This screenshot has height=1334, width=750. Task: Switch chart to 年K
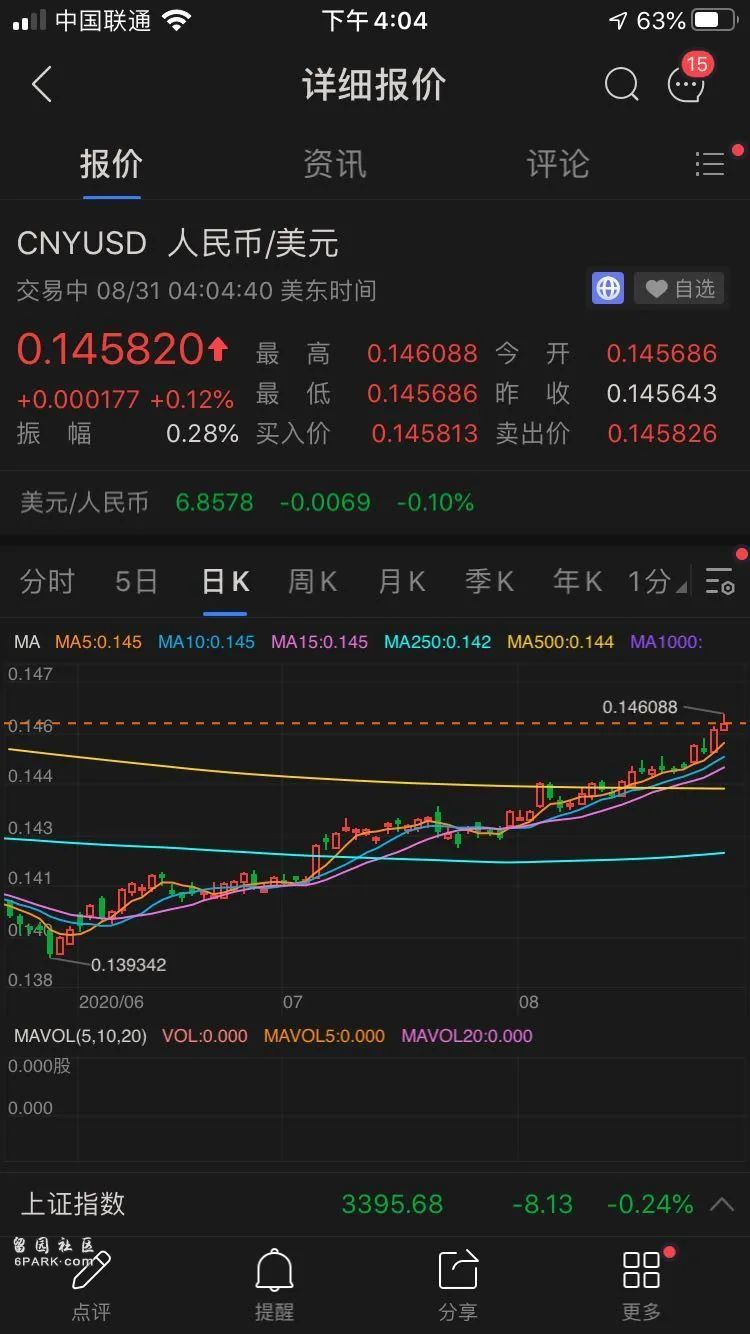pyautogui.click(x=578, y=581)
